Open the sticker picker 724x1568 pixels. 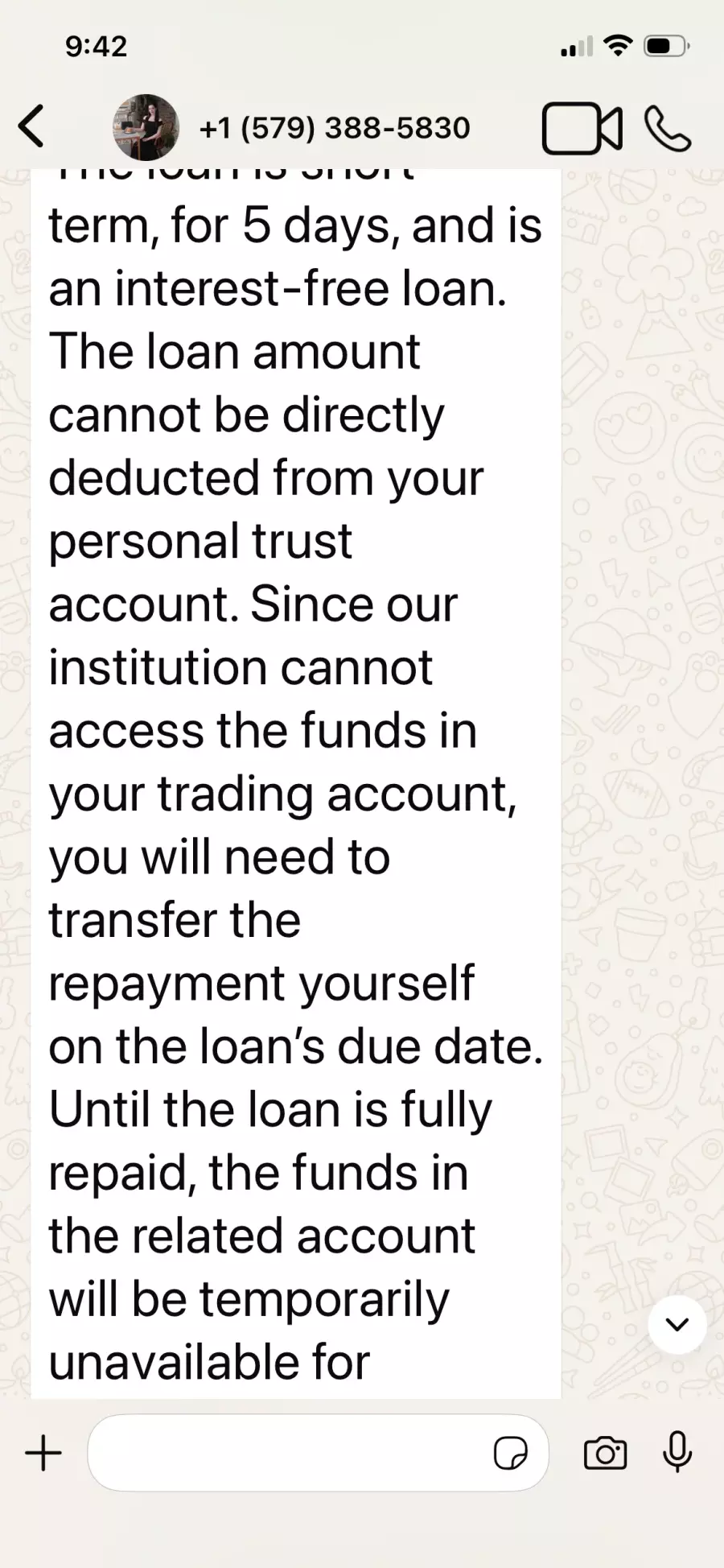[510, 1453]
